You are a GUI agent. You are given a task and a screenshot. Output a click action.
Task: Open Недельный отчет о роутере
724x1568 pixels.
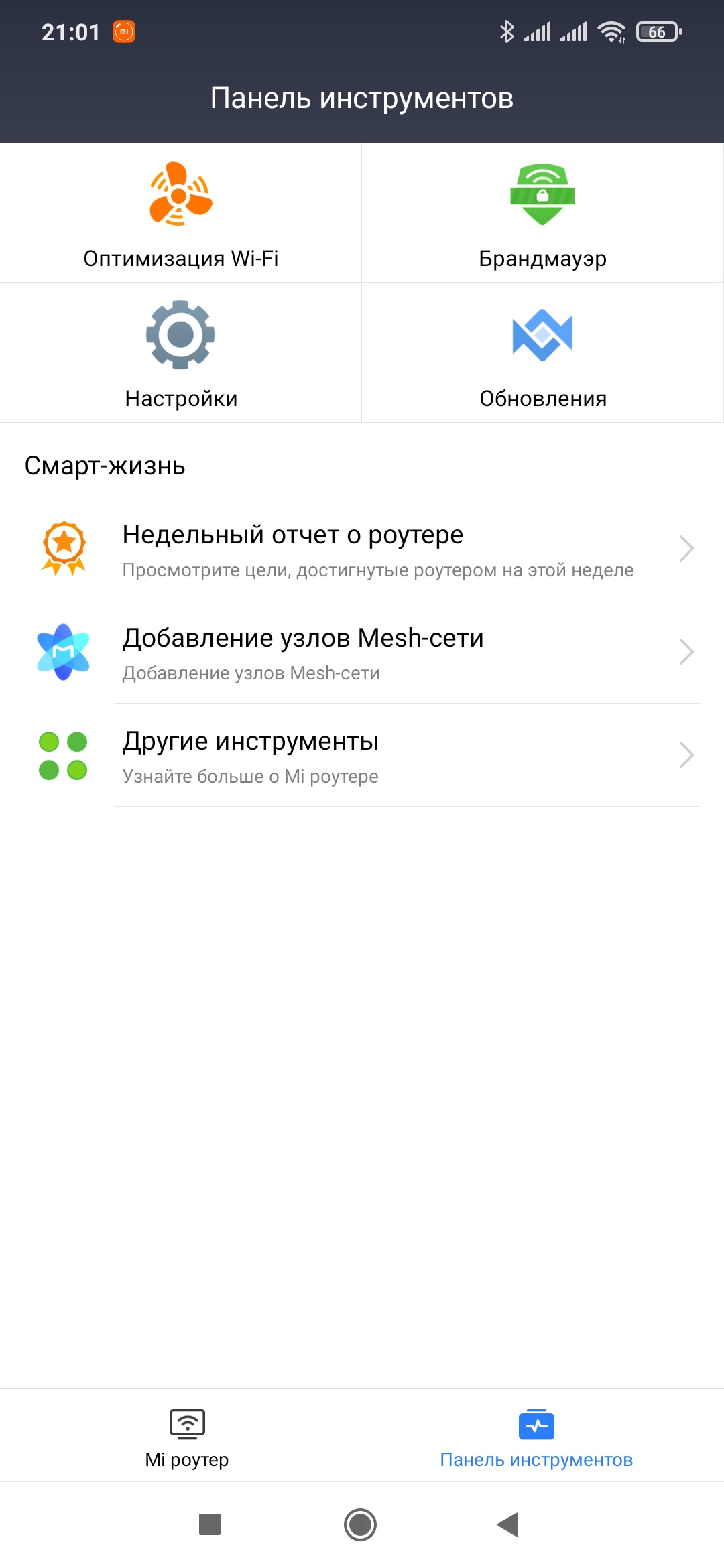point(362,549)
